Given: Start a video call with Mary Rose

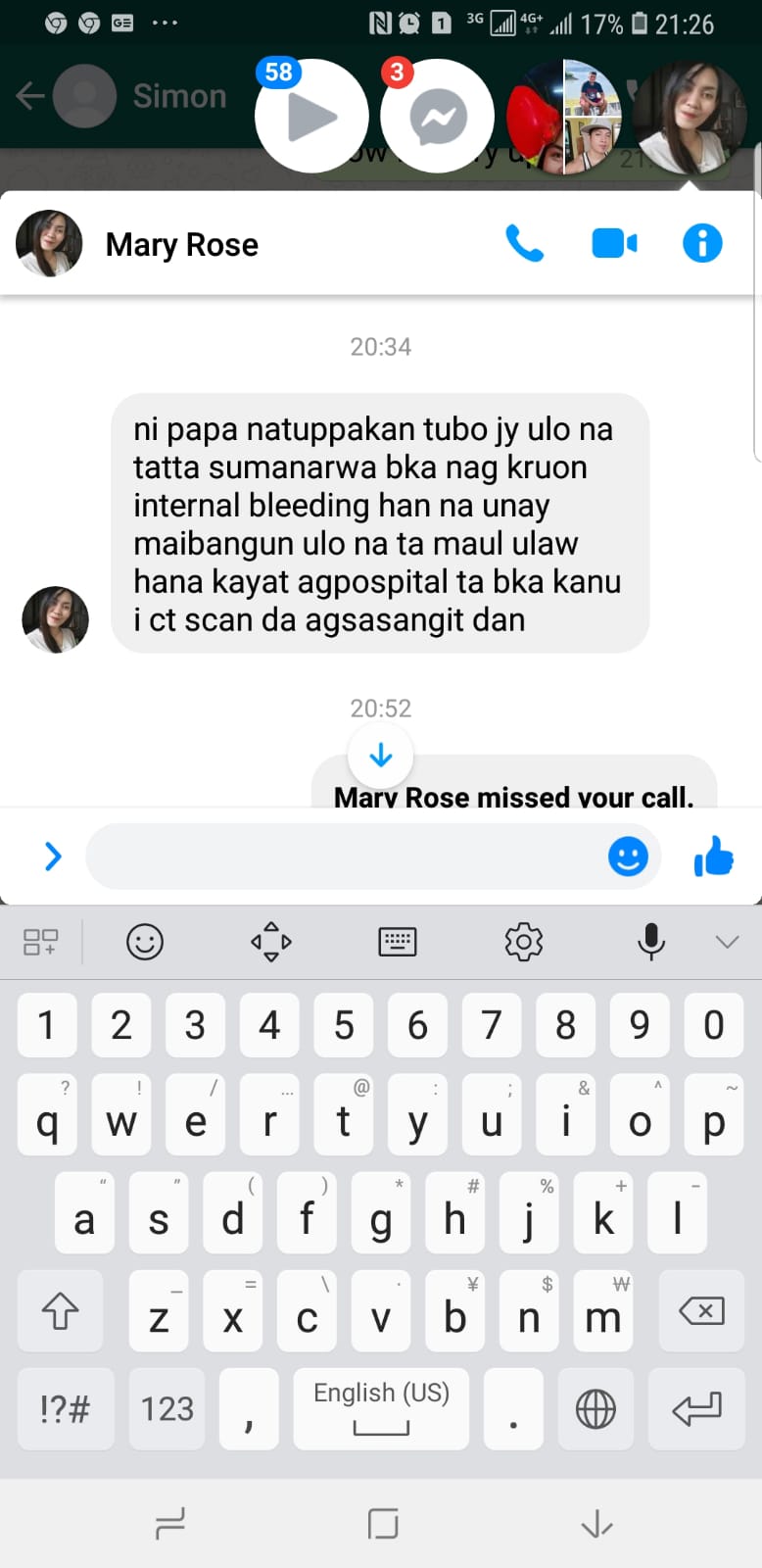Looking at the screenshot, I should click(614, 244).
